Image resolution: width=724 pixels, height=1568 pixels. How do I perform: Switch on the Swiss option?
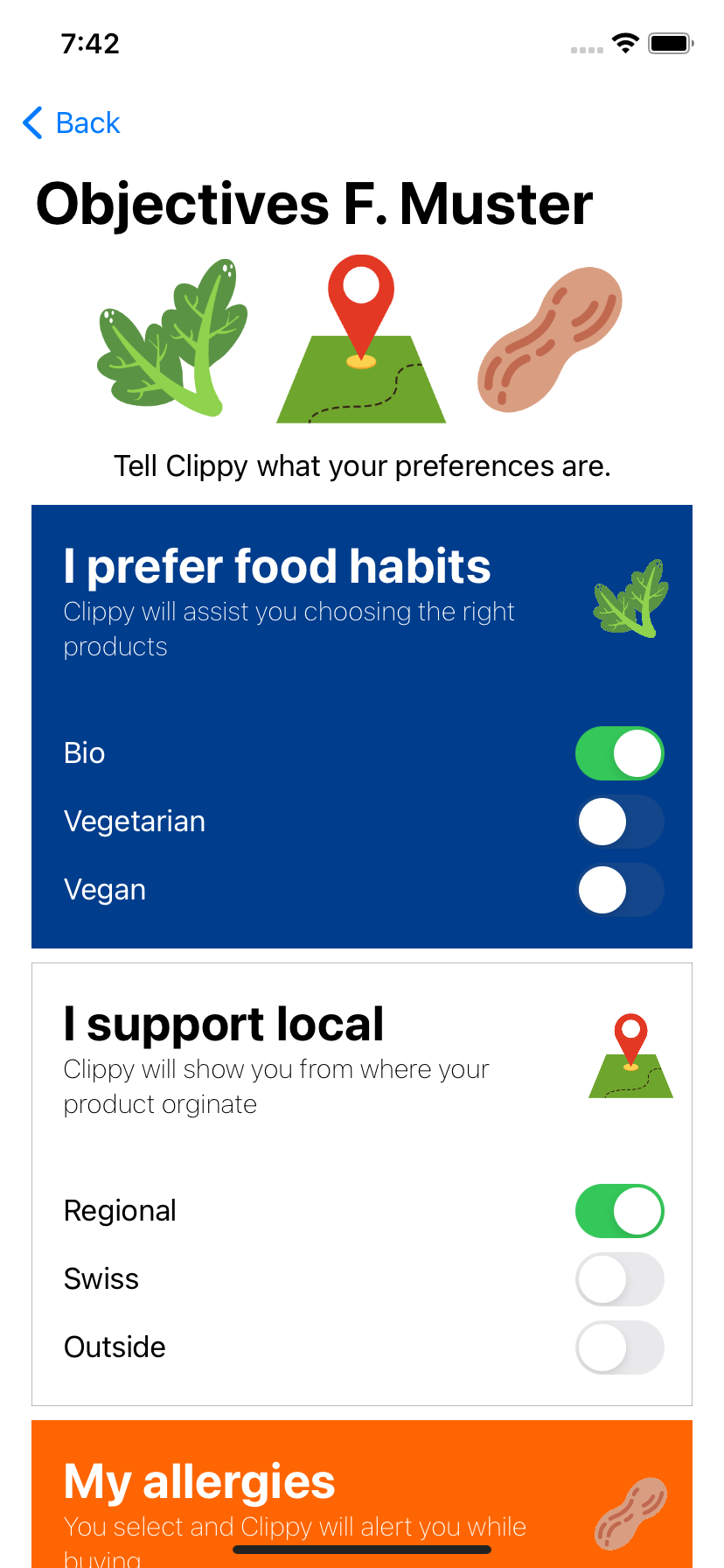(x=620, y=1279)
